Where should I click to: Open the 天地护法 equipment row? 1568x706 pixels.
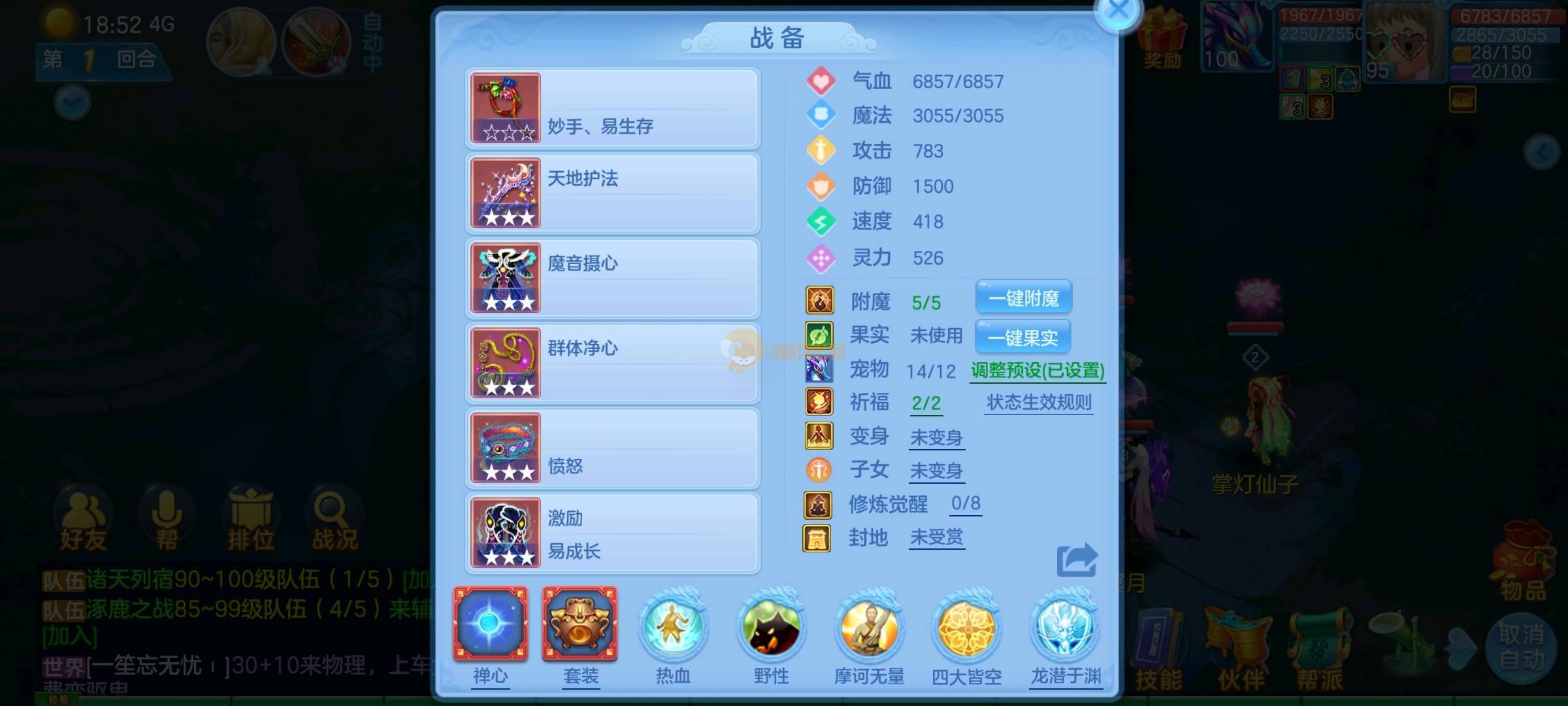pos(613,193)
